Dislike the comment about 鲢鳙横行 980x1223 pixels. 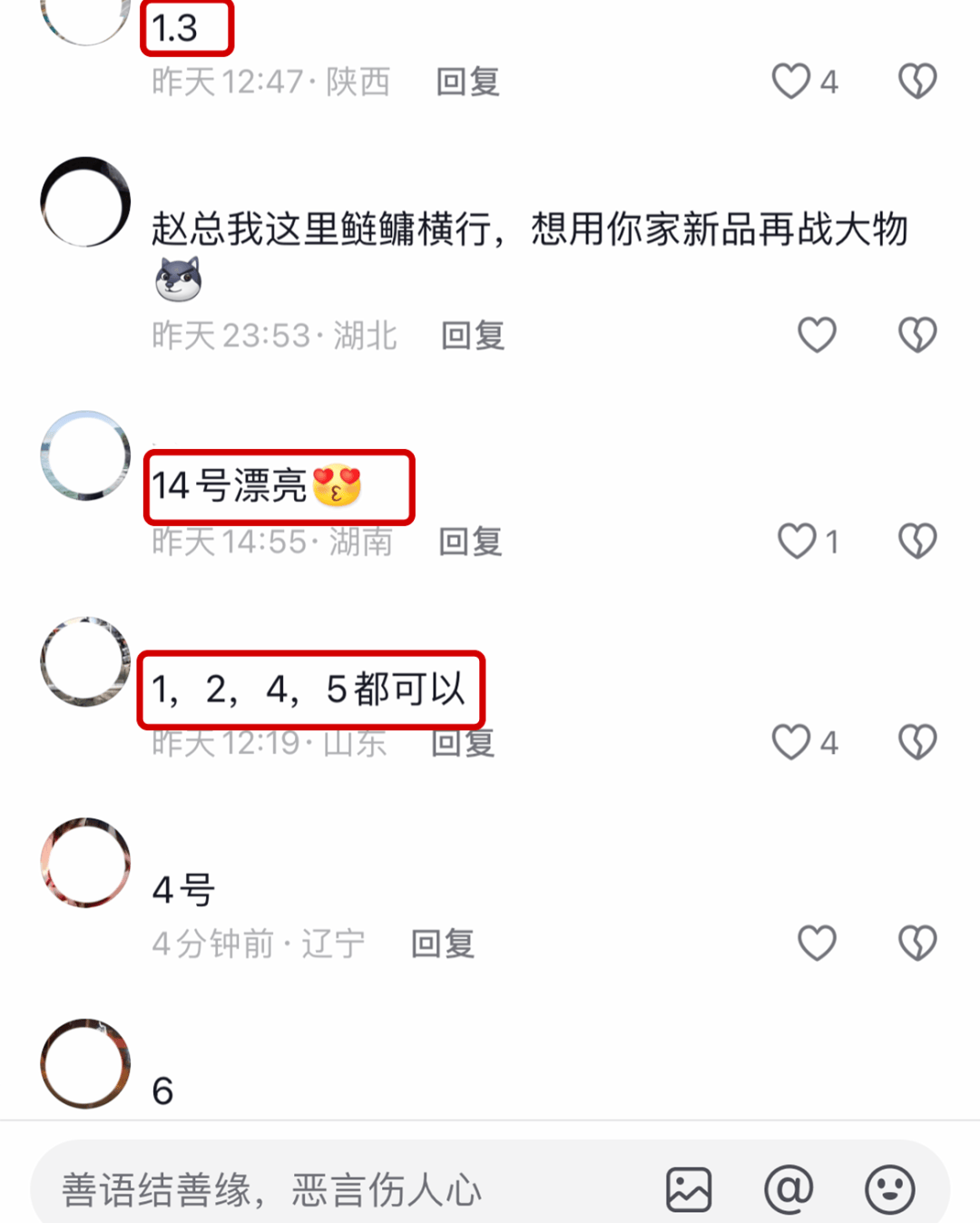[917, 336]
